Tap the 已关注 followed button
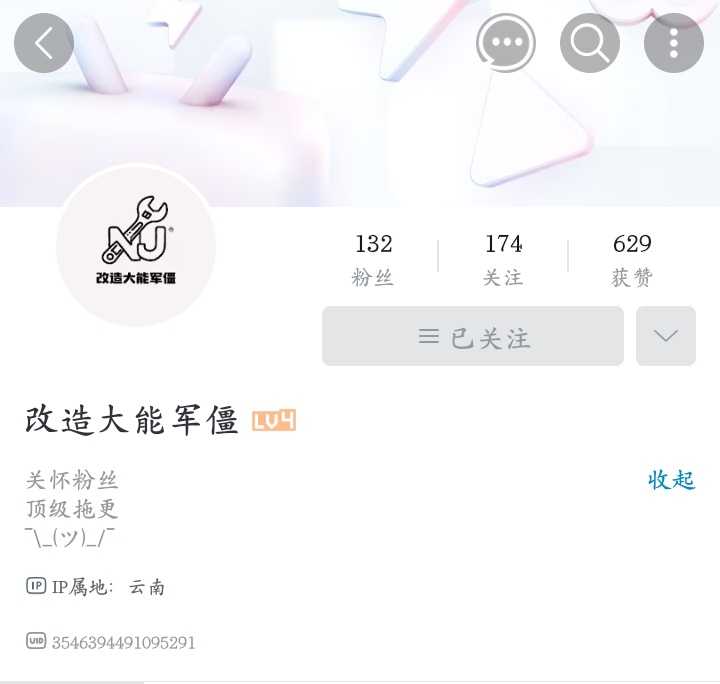This screenshot has height=684, width=720. [x=473, y=336]
